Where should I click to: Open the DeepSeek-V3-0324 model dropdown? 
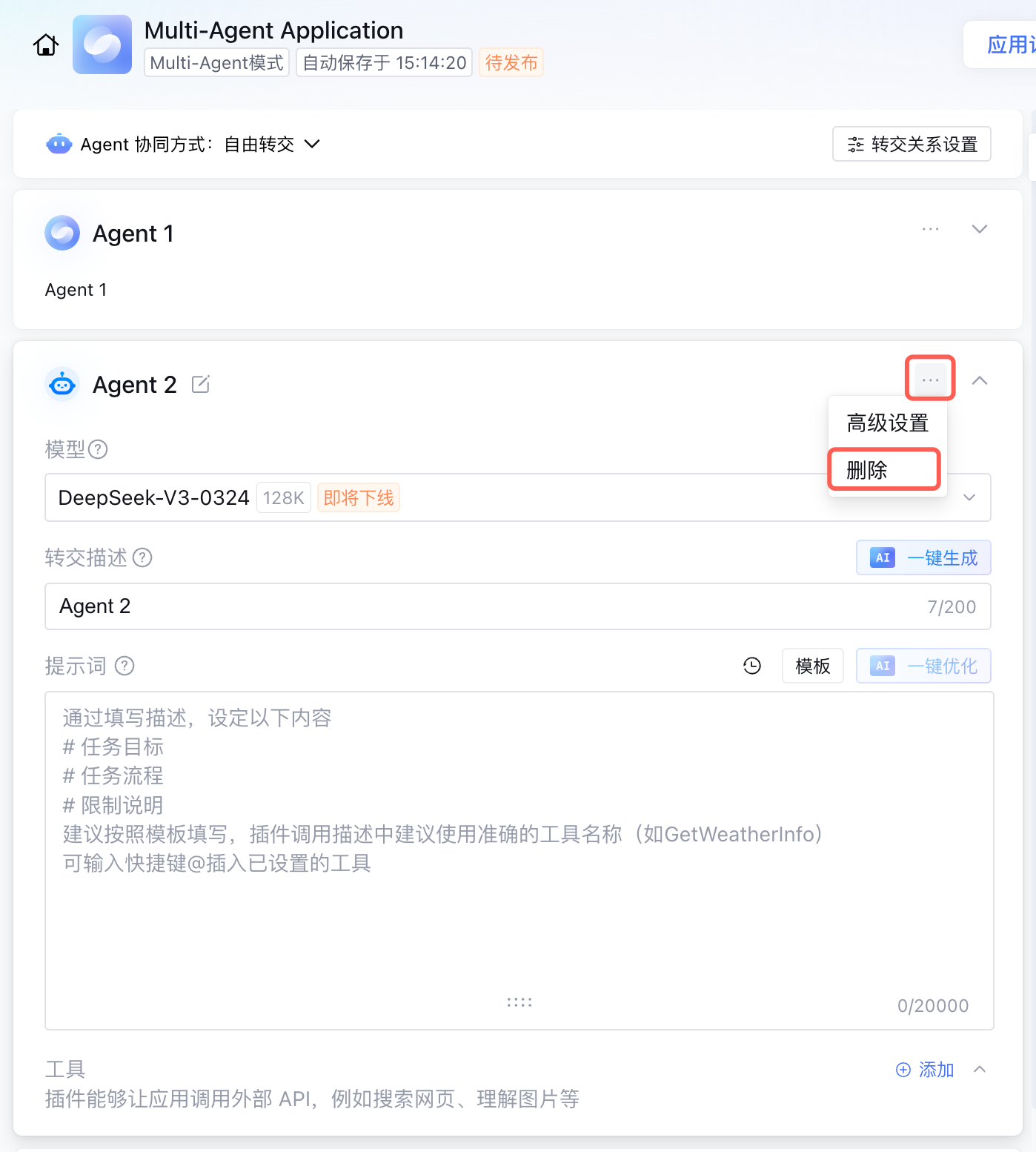click(x=969, y=497)
